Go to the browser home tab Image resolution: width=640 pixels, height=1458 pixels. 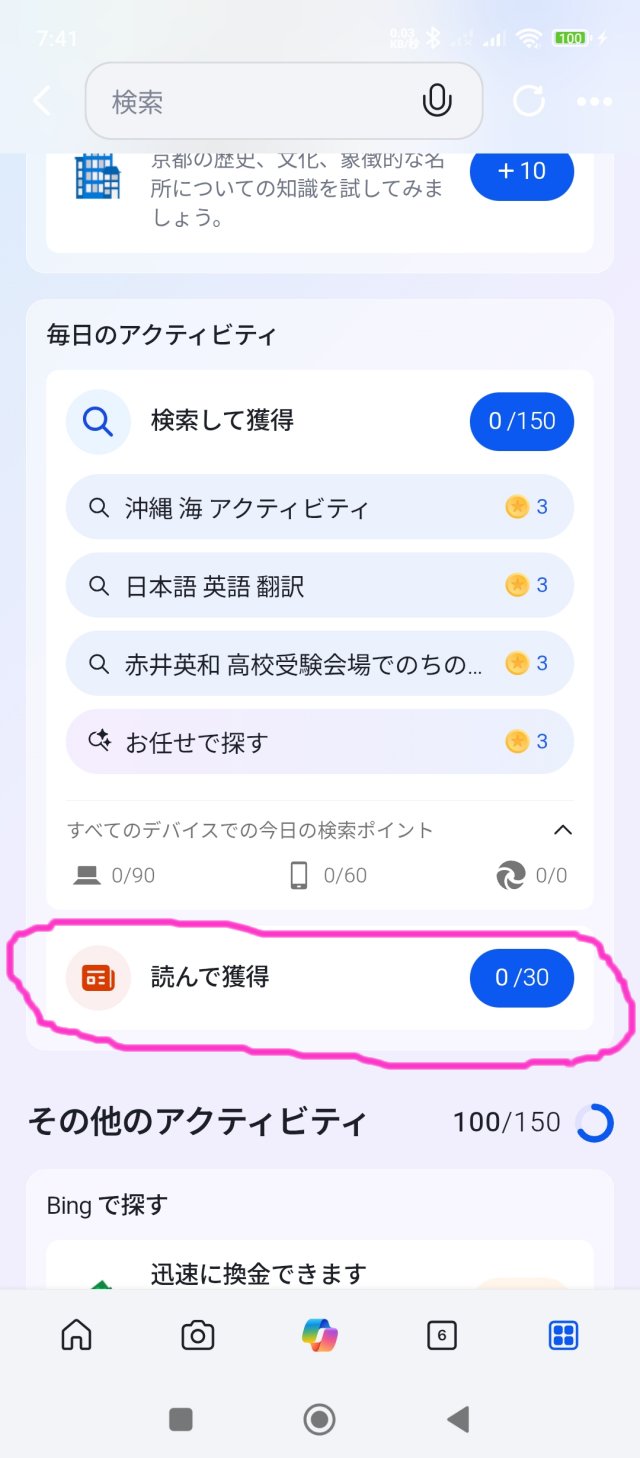click(76, 1335)
